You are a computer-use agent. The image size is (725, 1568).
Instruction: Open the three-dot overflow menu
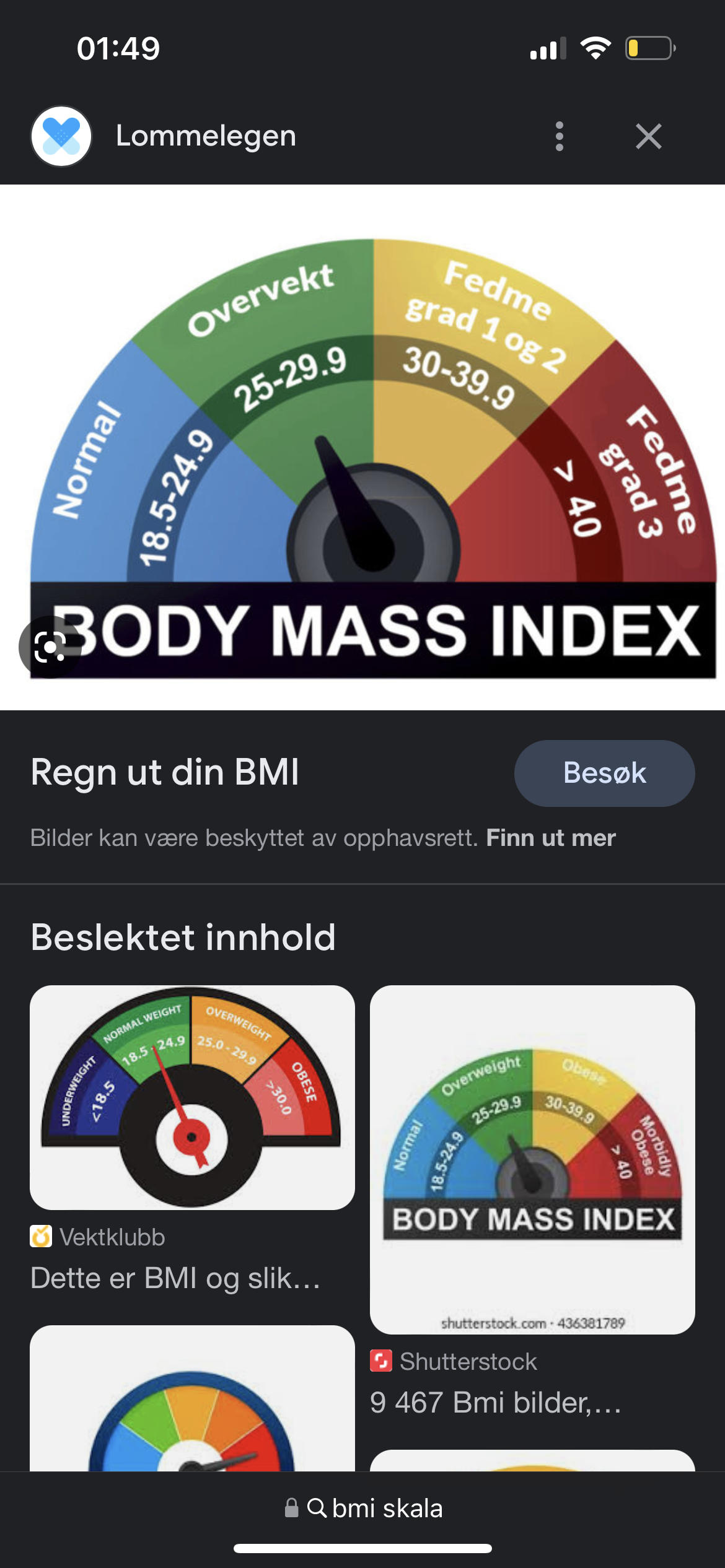559,136
